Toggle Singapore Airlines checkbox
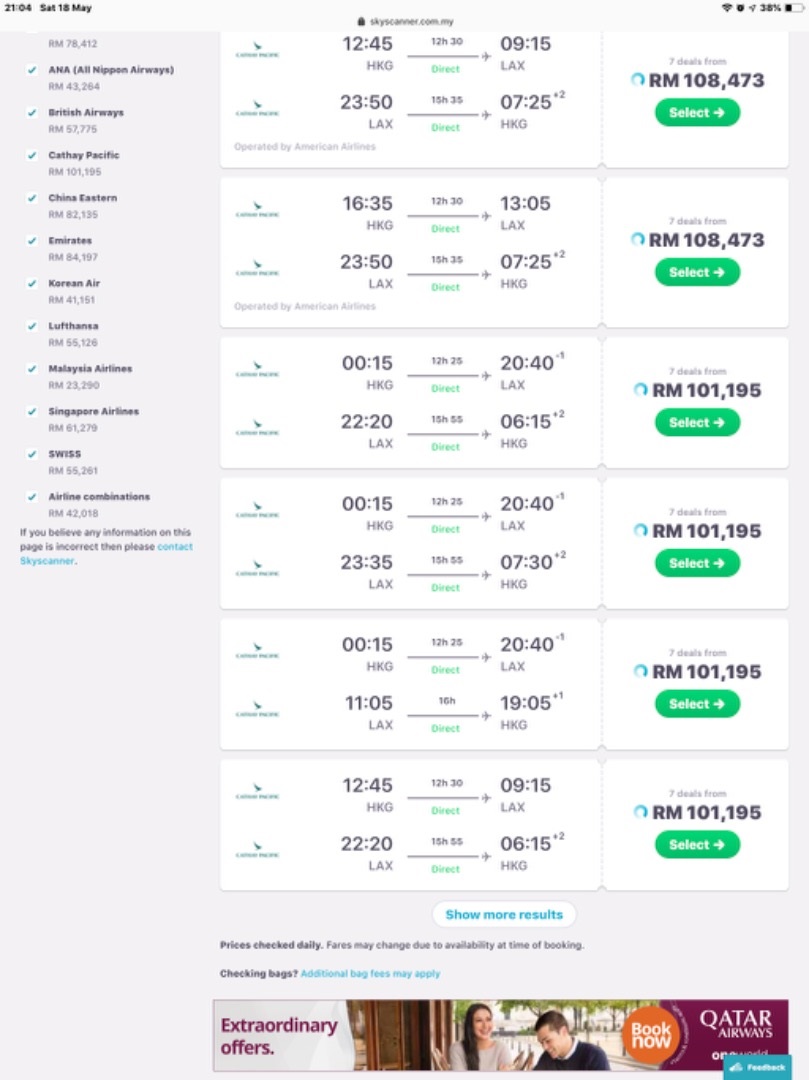Screen dimensions: 809x1080 click(x=33, y=412)
